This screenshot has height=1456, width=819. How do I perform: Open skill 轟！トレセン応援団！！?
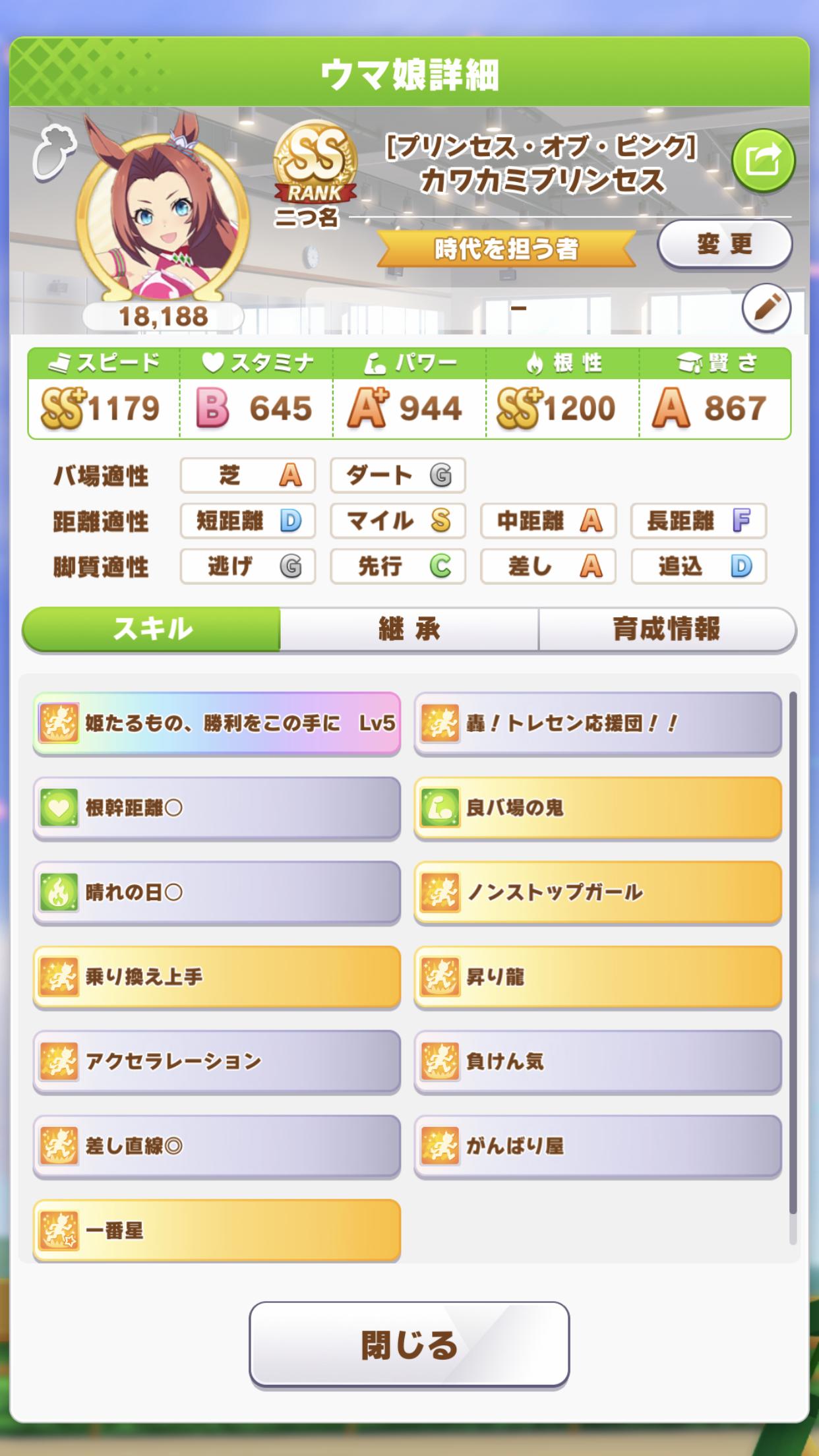pos(598,723)
